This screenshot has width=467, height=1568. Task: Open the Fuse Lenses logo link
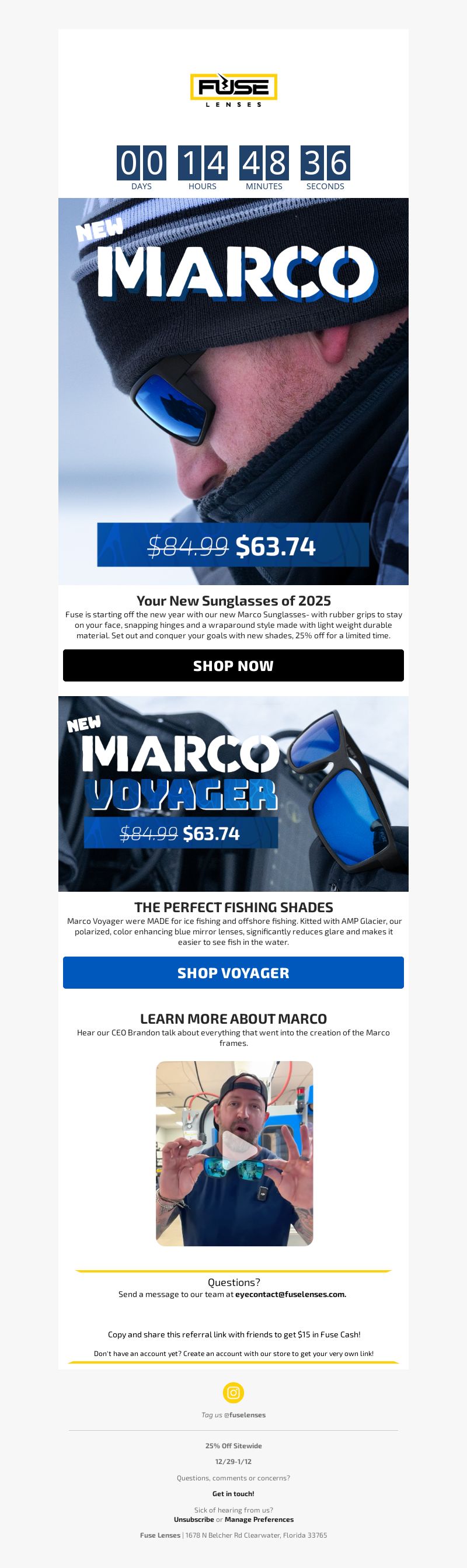point(233,90)
